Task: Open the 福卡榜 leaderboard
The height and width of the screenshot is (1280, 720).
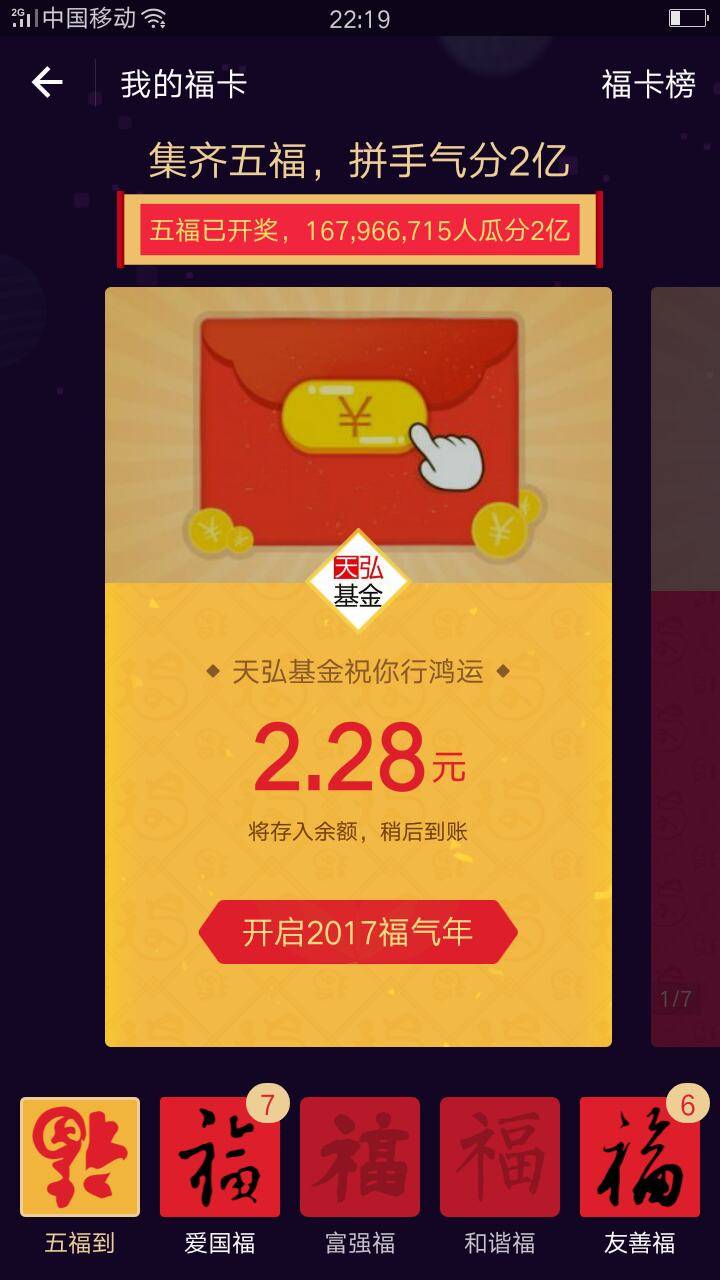Action: [x=647, y=85]
